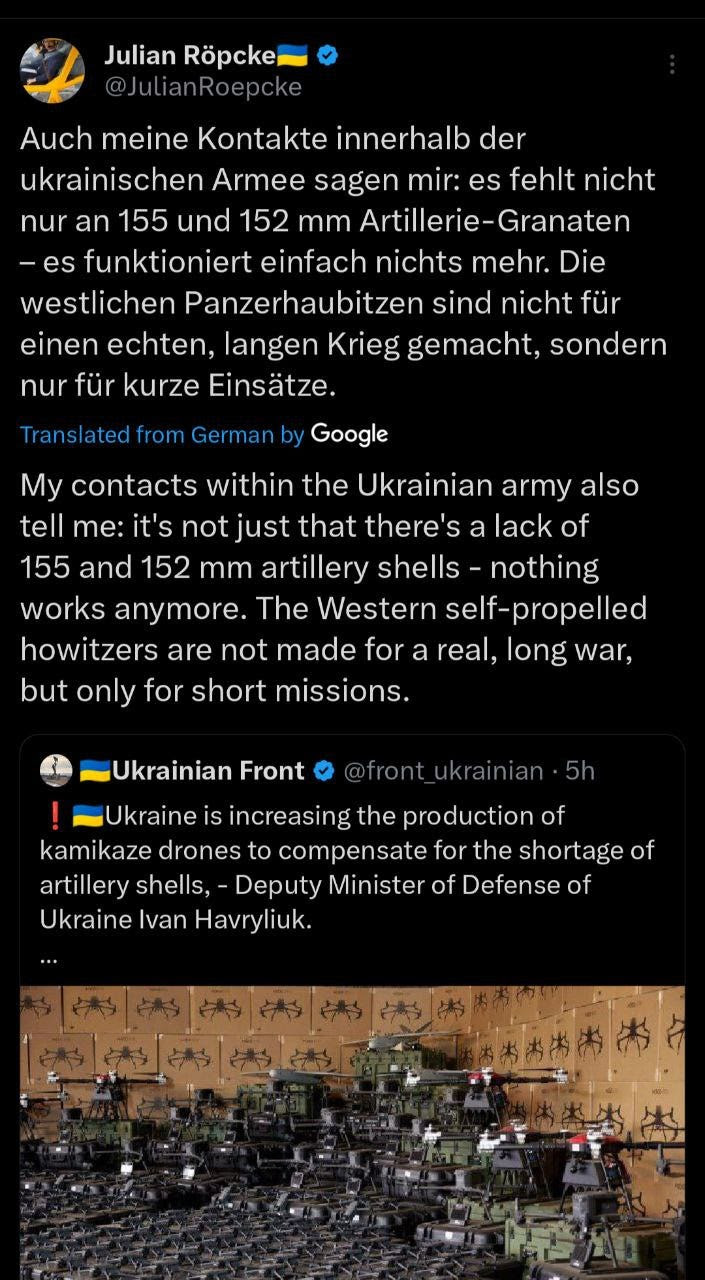Open Julian Röpcke's profile picture
This screenshot has width=705, height=1280.
click(53, 70)
